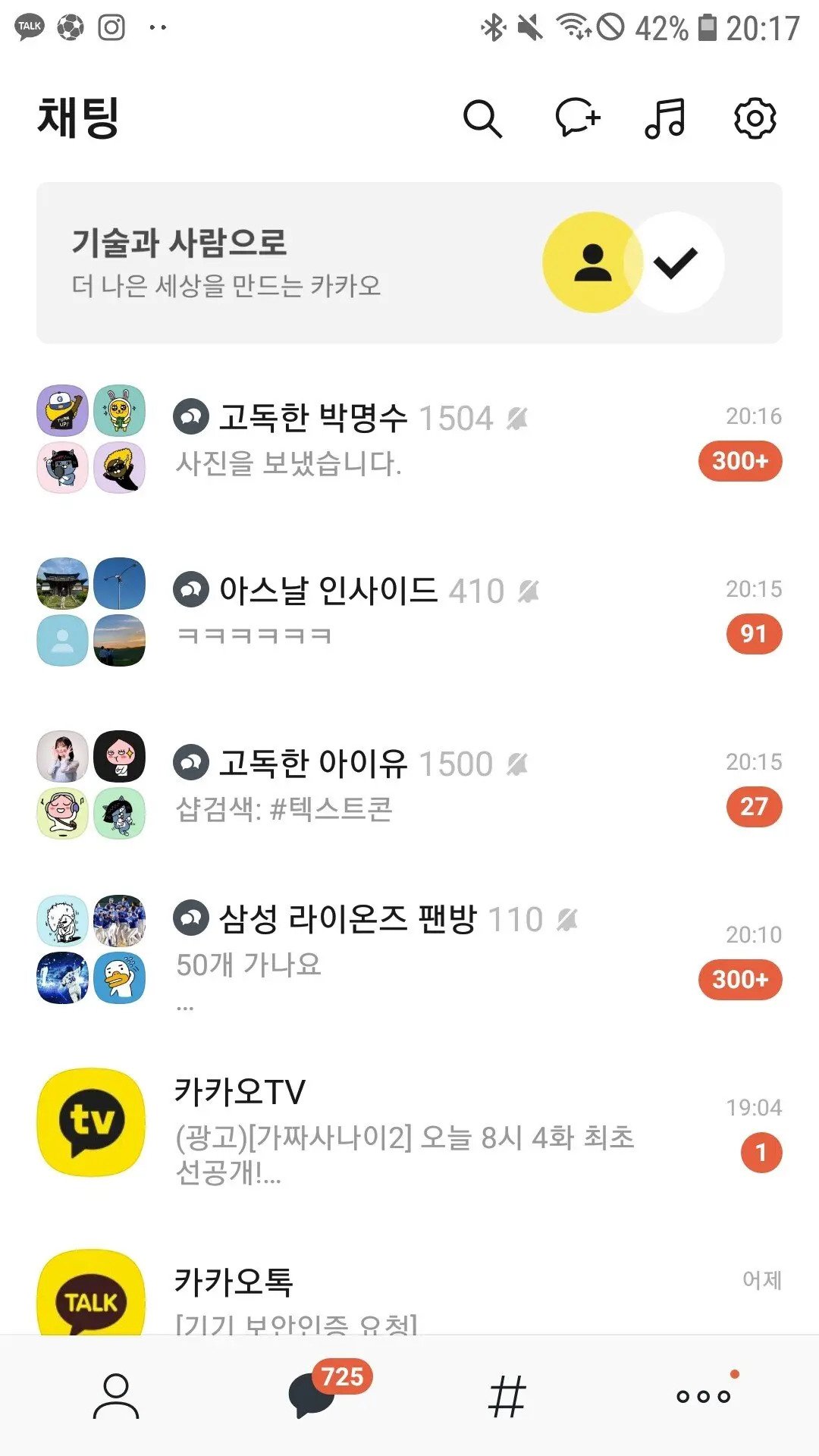Switch to the hashtag tab
The width and height of the screenshot is (819, 1456).
[x=507, y=1395]
